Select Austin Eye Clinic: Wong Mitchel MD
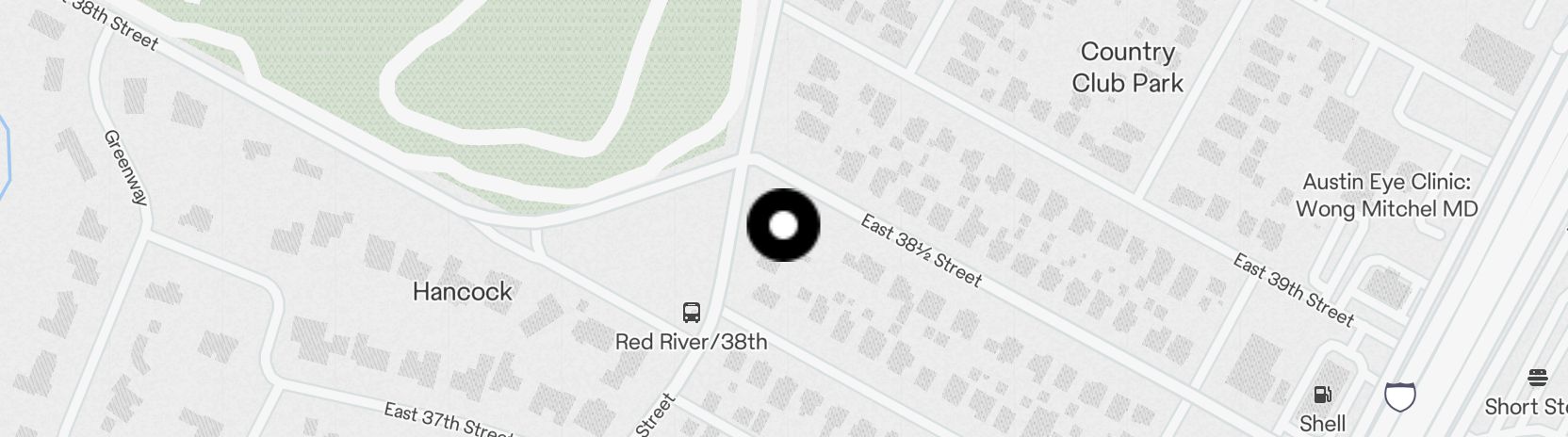 pyautogui.click(x=1386, y=195)
